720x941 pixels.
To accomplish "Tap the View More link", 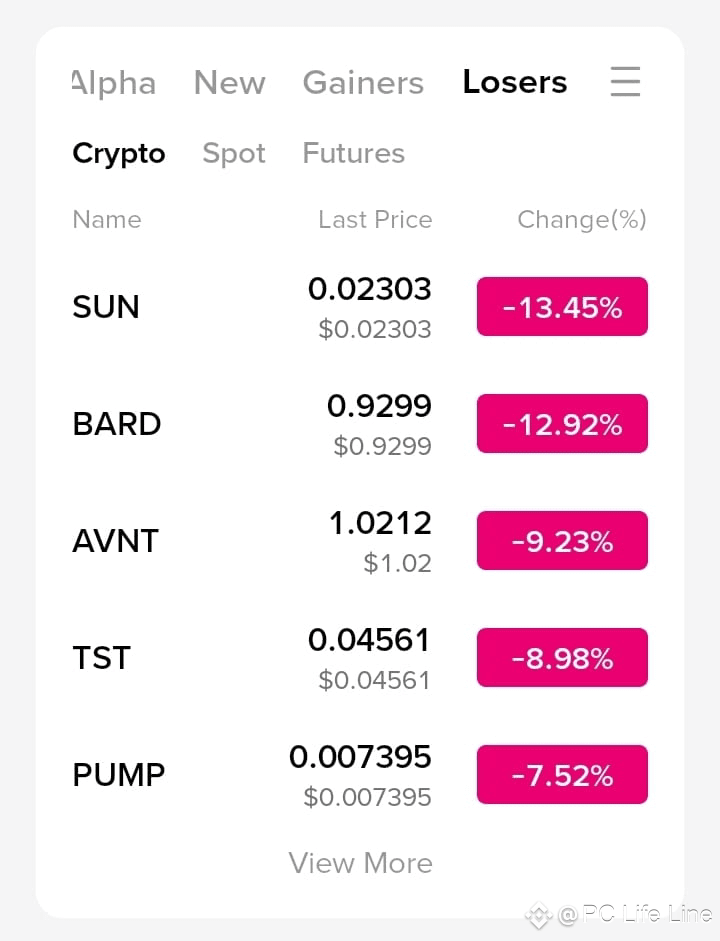I will coord(361,863).
